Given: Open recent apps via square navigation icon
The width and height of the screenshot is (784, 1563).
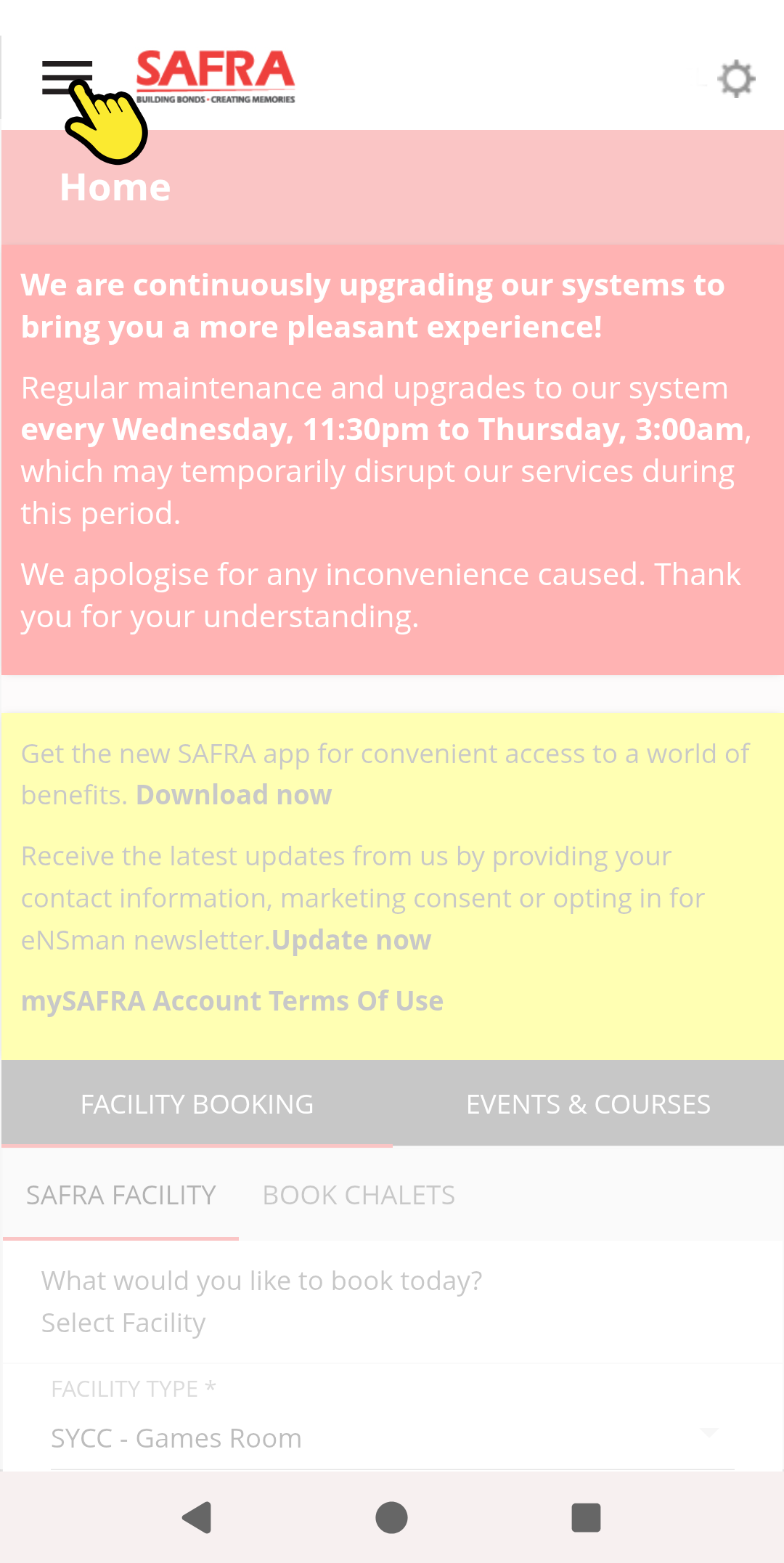Looking at the screenshot, I should [585, 1517].
